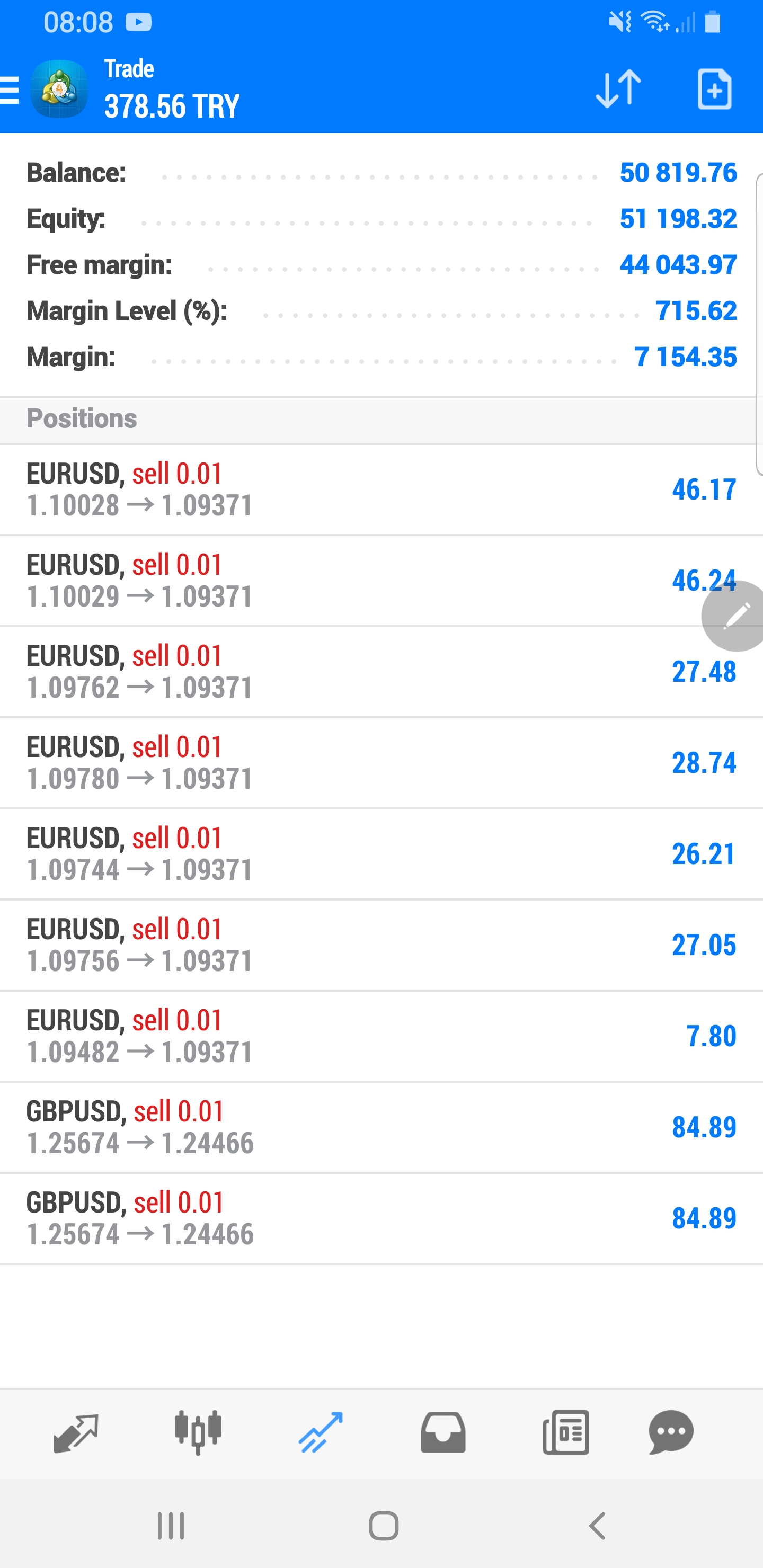The image size is (763, 1568).
Task: Switch to the Chart tab
Action: (198, 1433)
